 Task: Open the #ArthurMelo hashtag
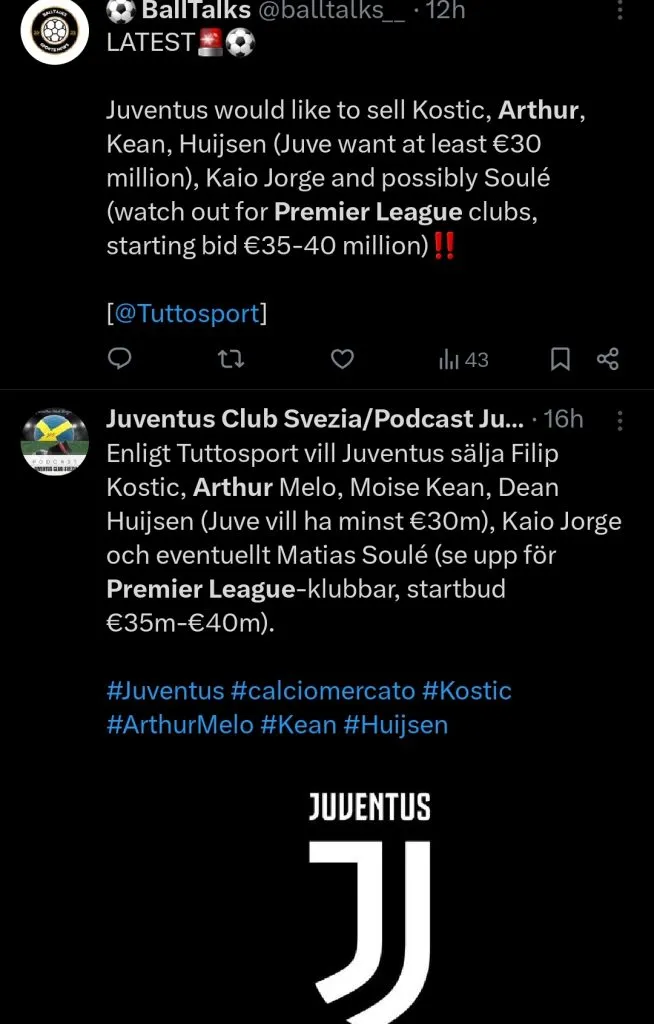(180, 724)
